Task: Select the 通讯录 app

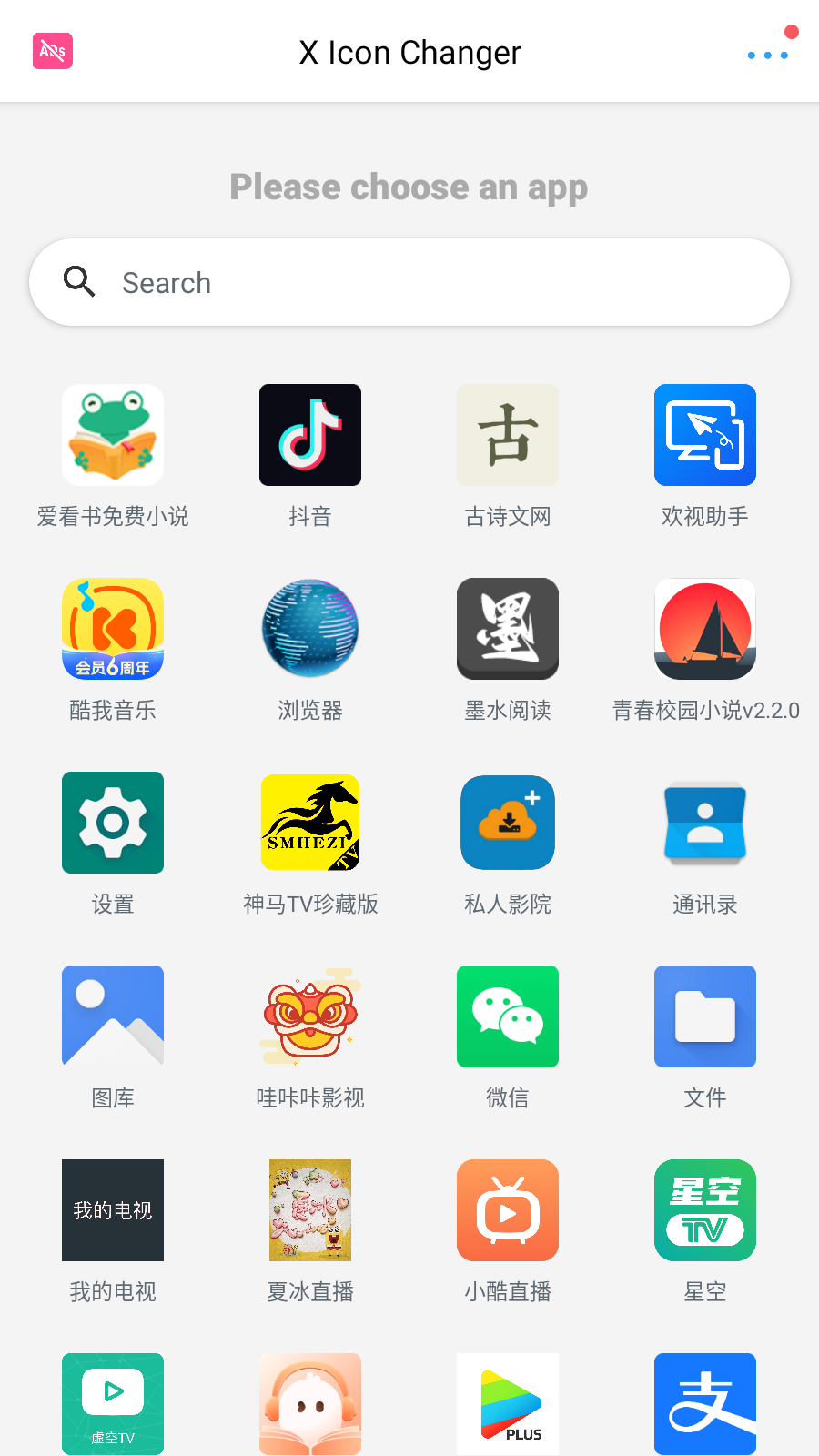Action: tap(705, 823)
